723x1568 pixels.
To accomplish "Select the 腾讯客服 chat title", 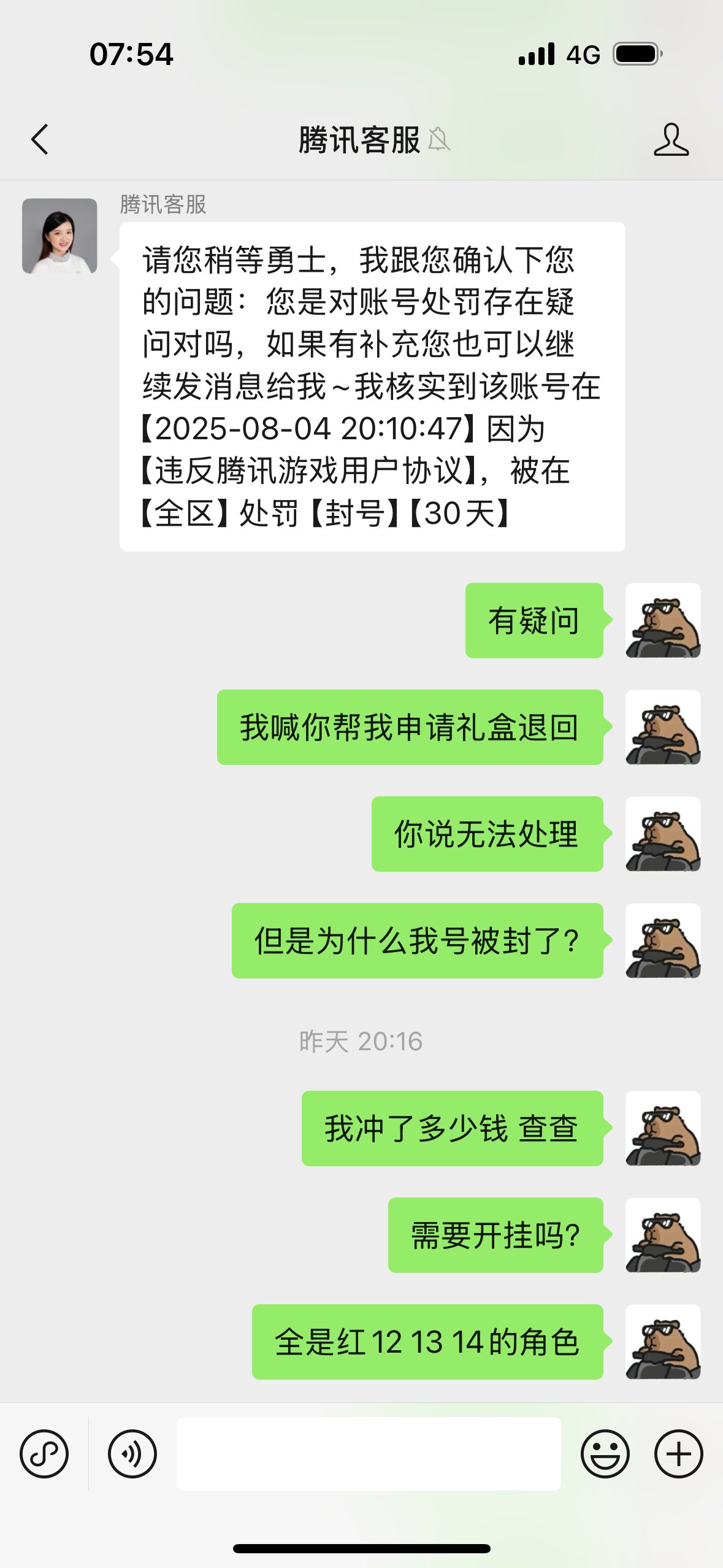I will pyautogui.click(x=359, y=140).
